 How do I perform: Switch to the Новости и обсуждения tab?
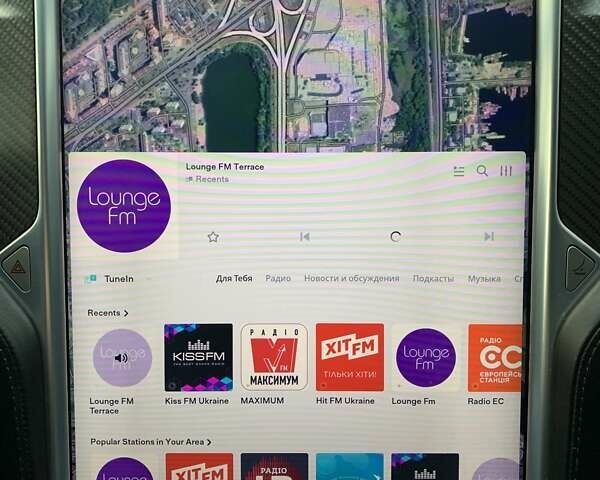pyautogui.click(x=351, y=279)
